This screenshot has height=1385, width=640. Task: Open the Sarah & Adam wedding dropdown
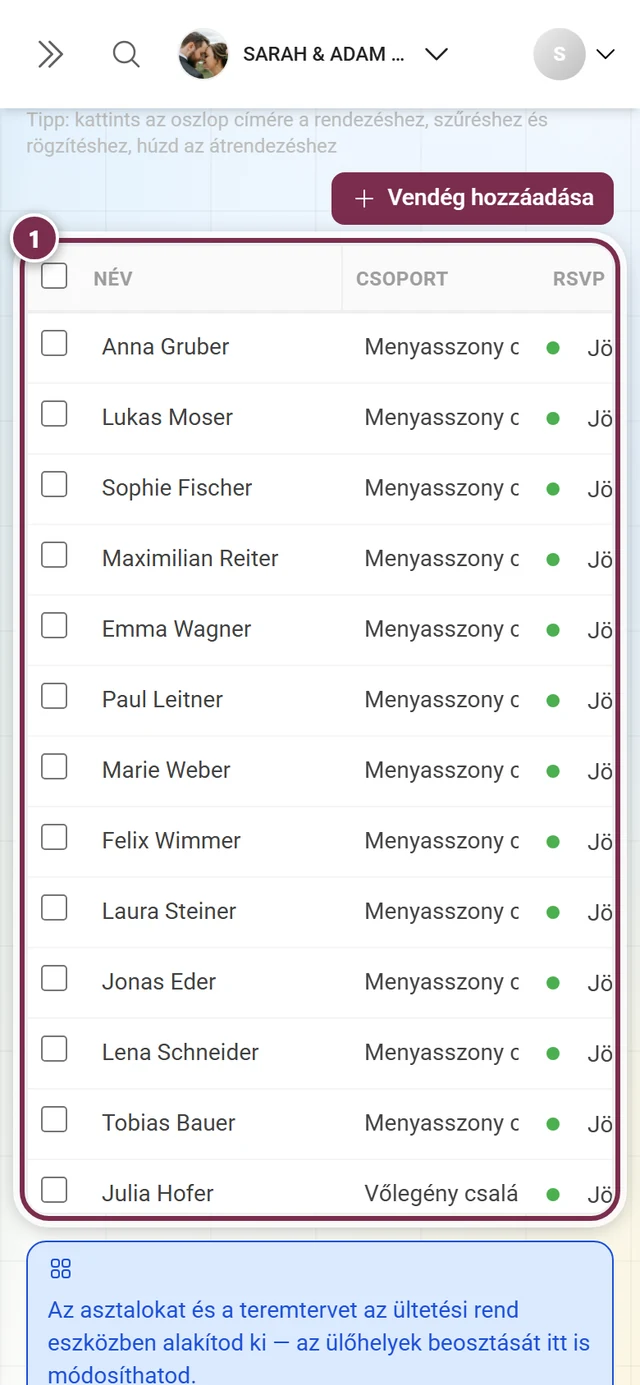click(x=313, y=54)
